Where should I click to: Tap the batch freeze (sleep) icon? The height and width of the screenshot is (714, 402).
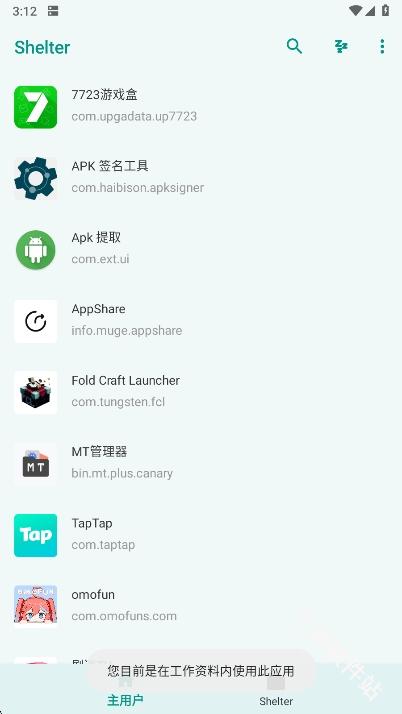[341, 46]
